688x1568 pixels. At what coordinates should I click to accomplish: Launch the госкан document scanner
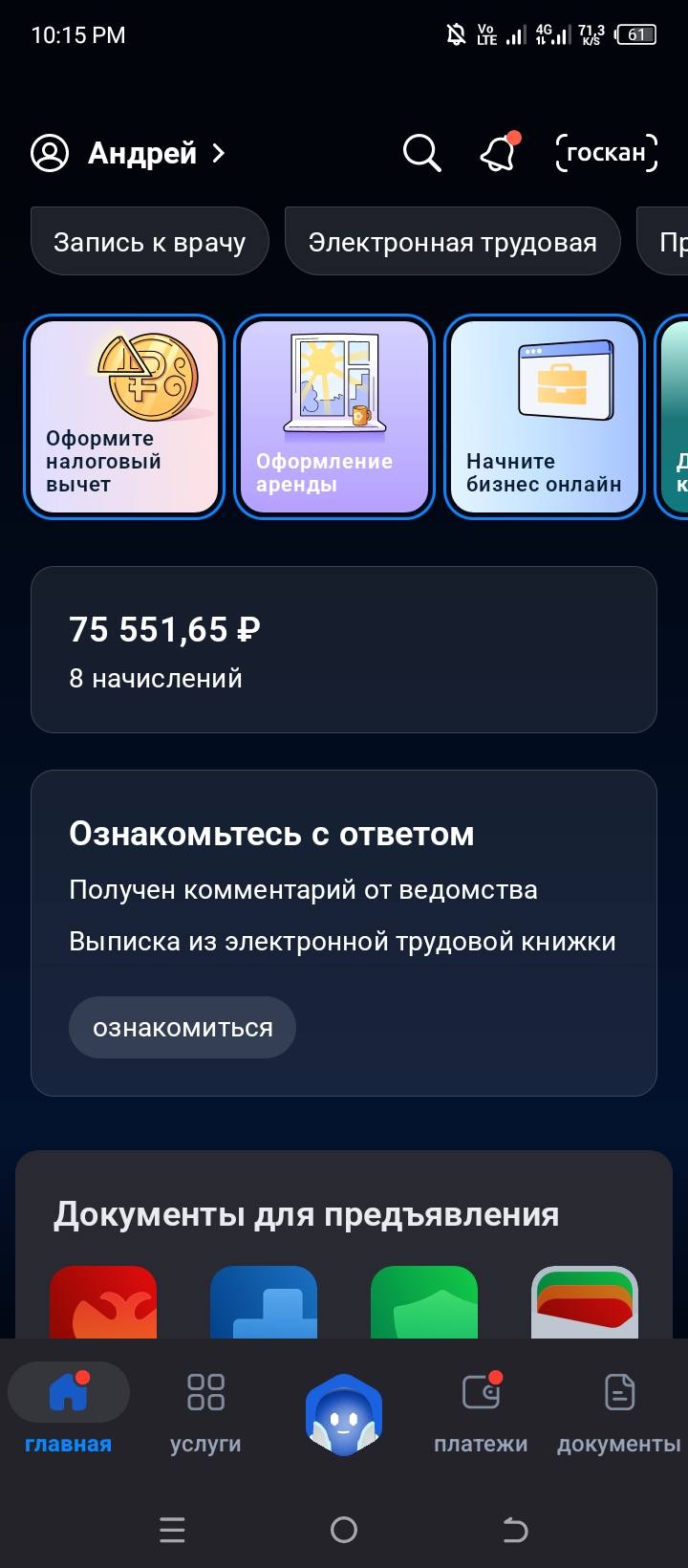coord(606,153)
